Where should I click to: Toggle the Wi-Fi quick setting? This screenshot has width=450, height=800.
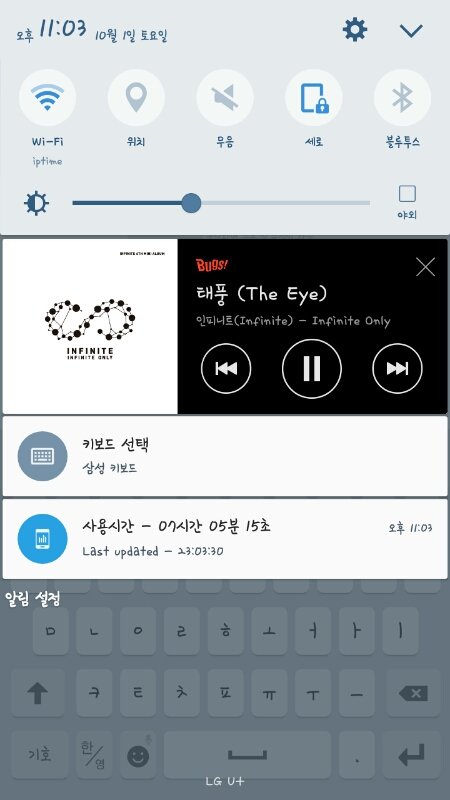tap(47, 97)
